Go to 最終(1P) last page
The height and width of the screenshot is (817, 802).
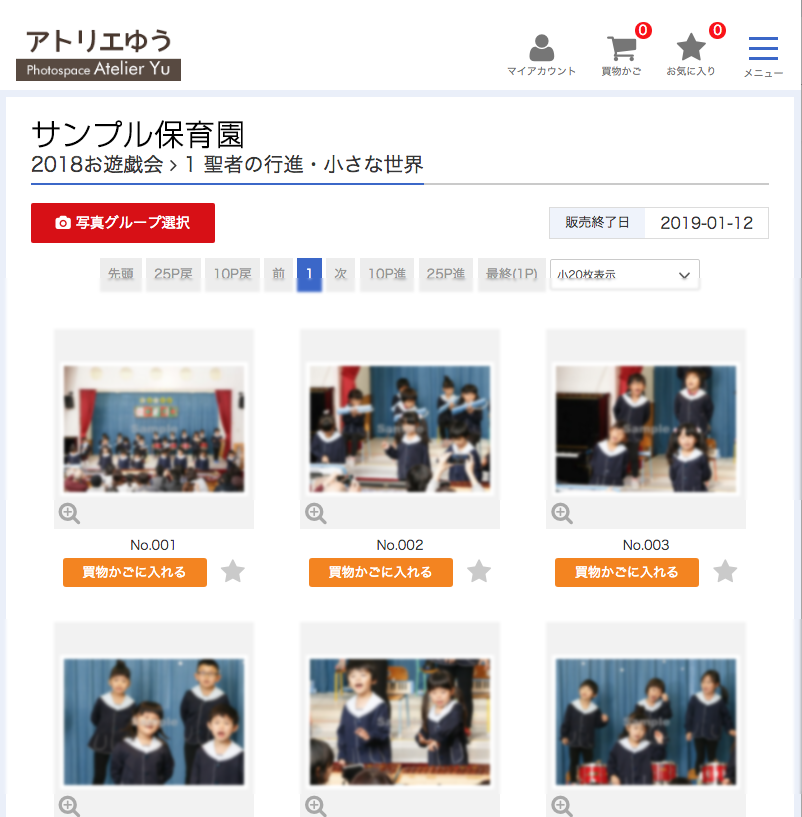tap(511, 274)
